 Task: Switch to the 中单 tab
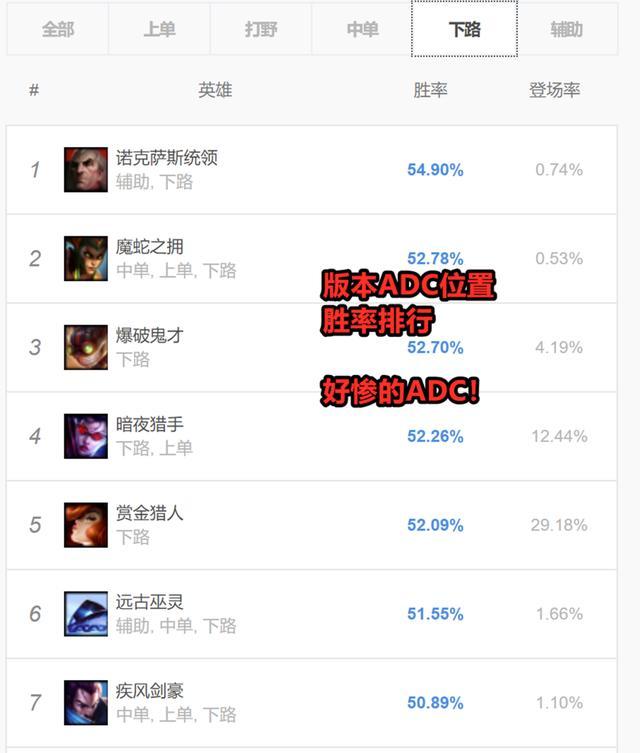point(362,29)
